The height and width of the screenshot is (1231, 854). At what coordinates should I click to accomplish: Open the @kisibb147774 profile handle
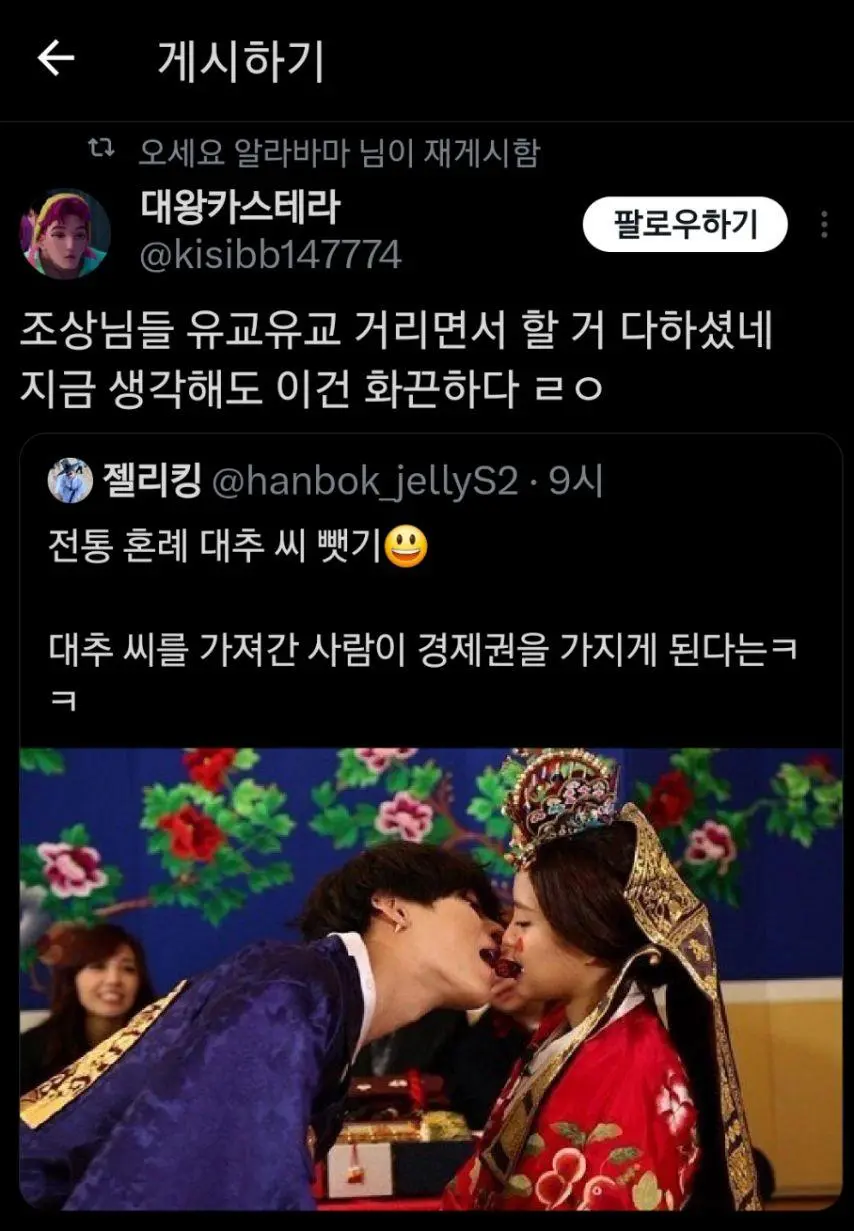269,256
